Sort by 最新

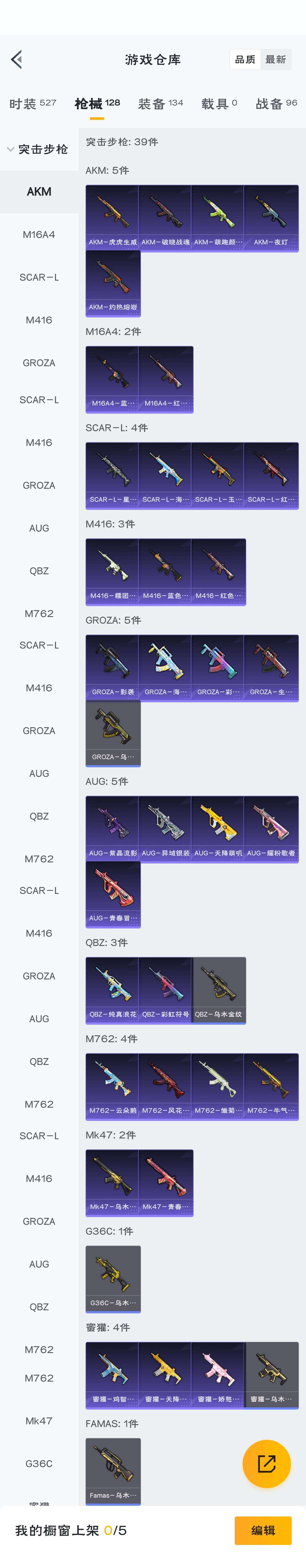(275, 60)
